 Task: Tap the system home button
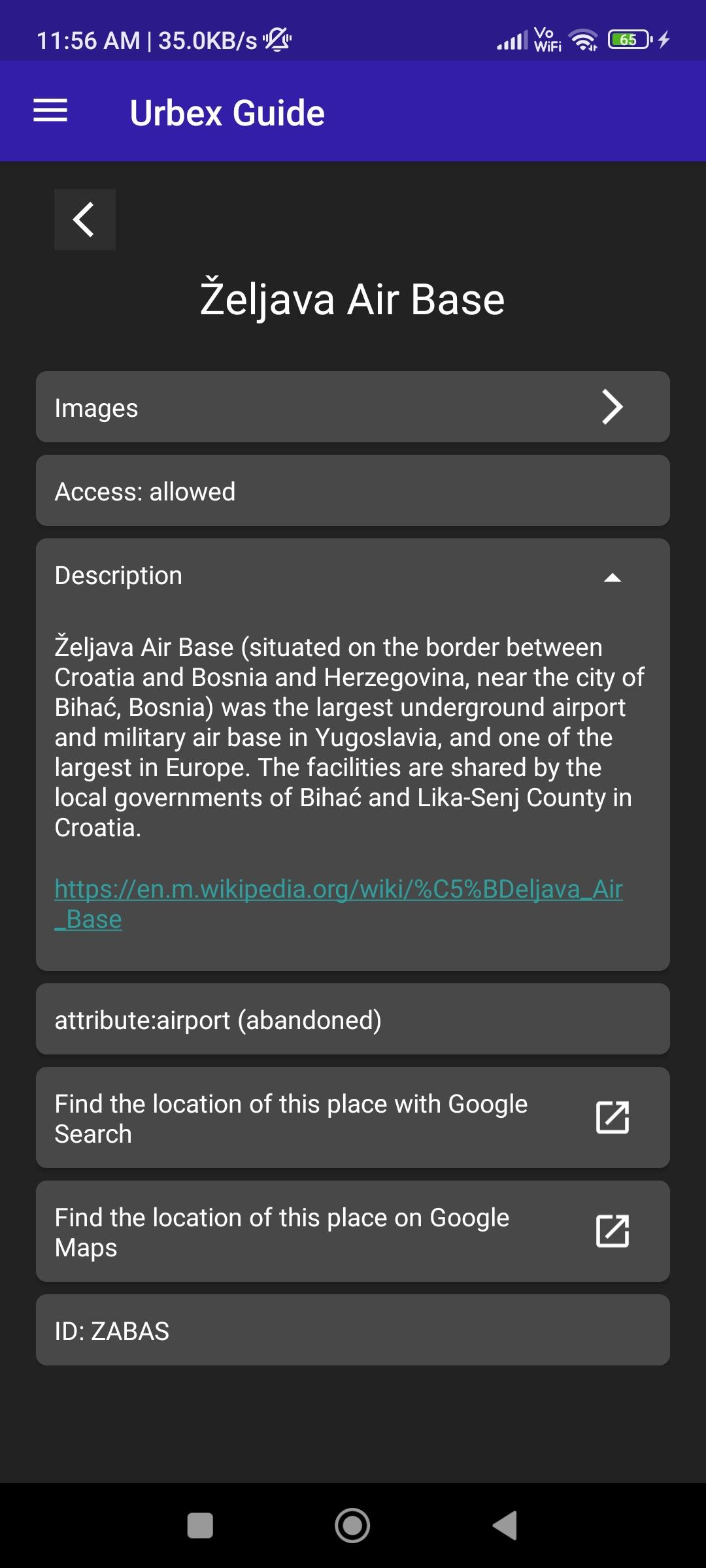[352, 1526]
